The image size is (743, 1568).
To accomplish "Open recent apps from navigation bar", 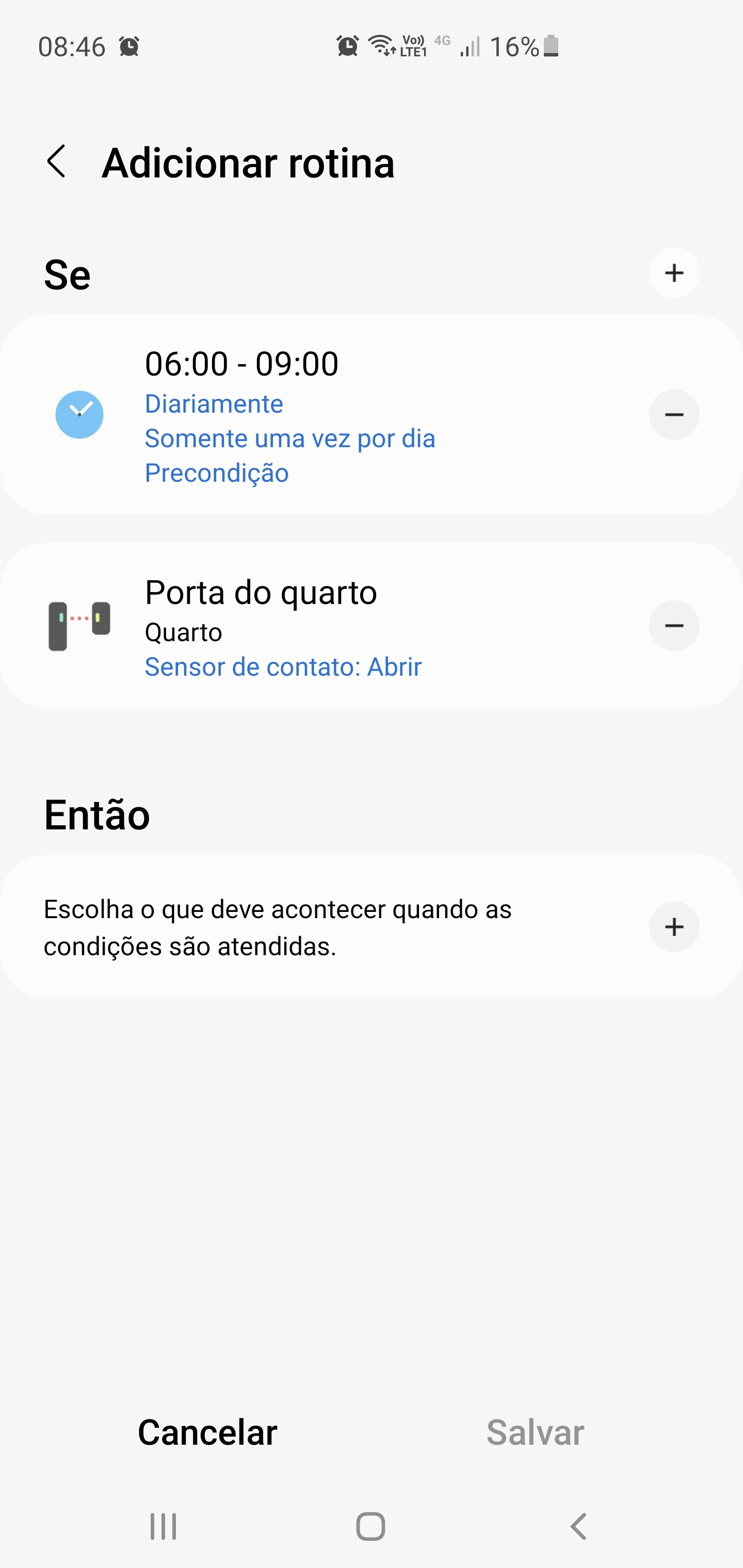I will coord(163,1527).
